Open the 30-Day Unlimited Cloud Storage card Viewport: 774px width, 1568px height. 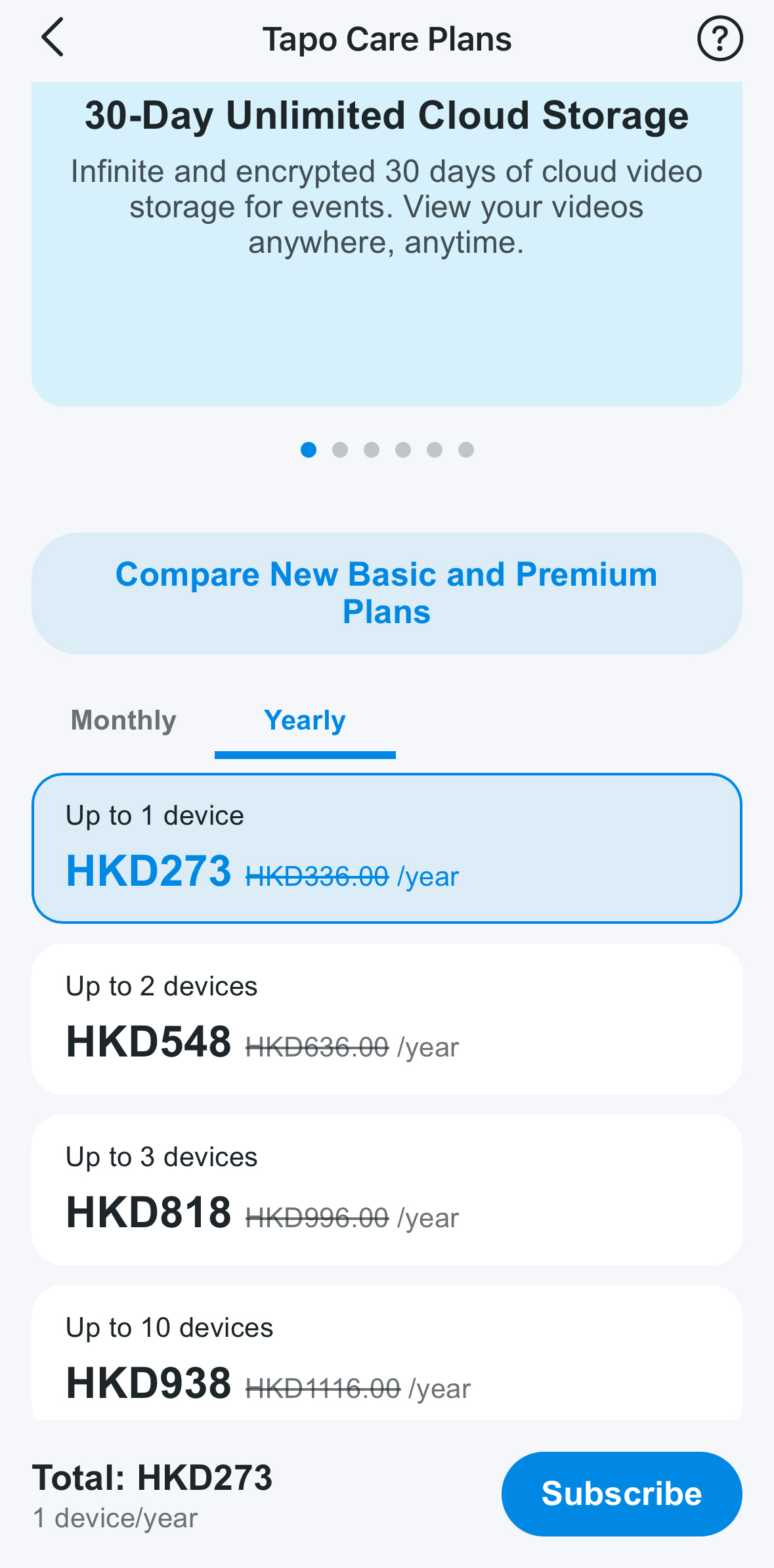point(387,243)
